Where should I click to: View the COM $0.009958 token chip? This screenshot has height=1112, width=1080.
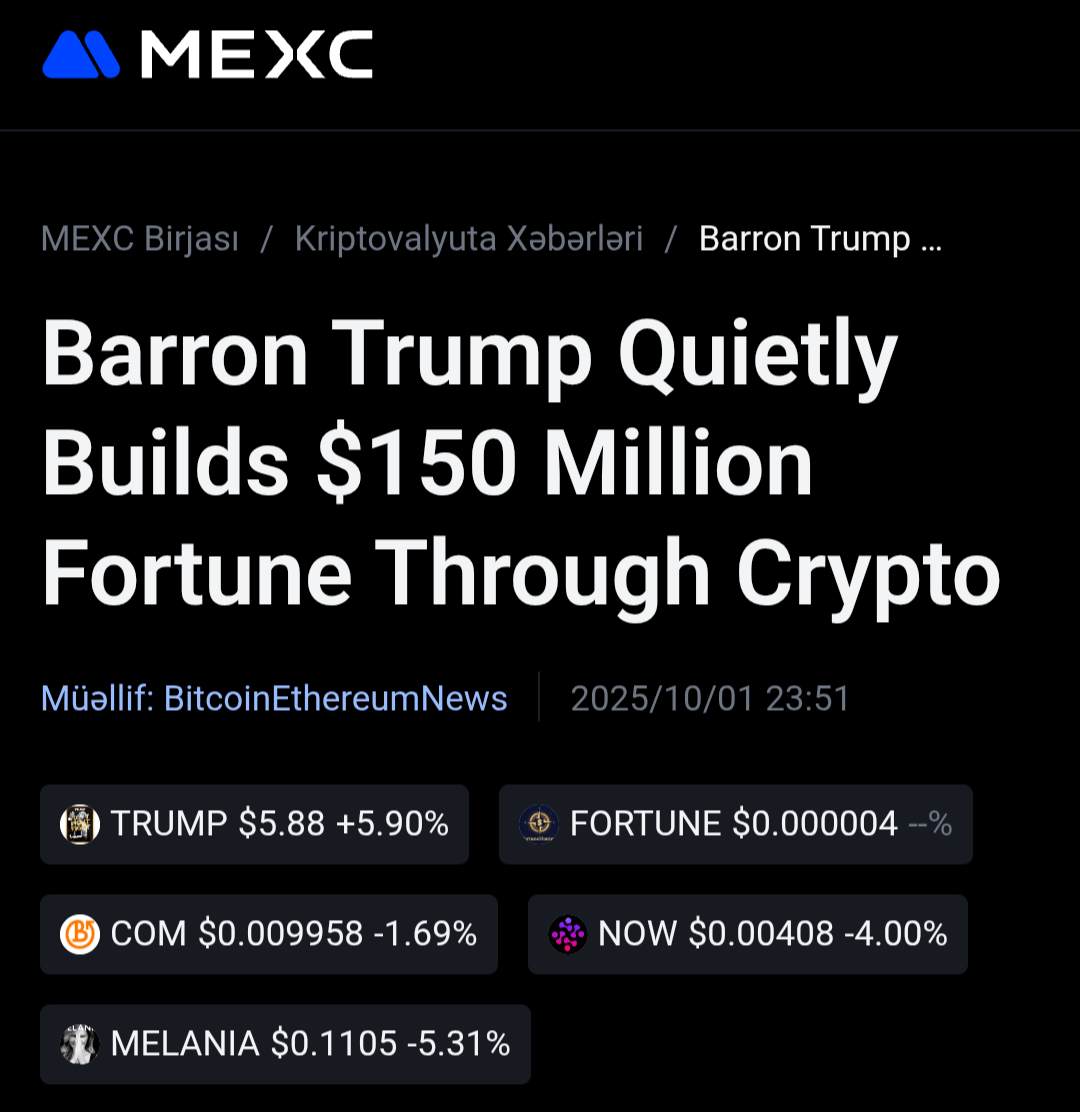click(268, 934)
